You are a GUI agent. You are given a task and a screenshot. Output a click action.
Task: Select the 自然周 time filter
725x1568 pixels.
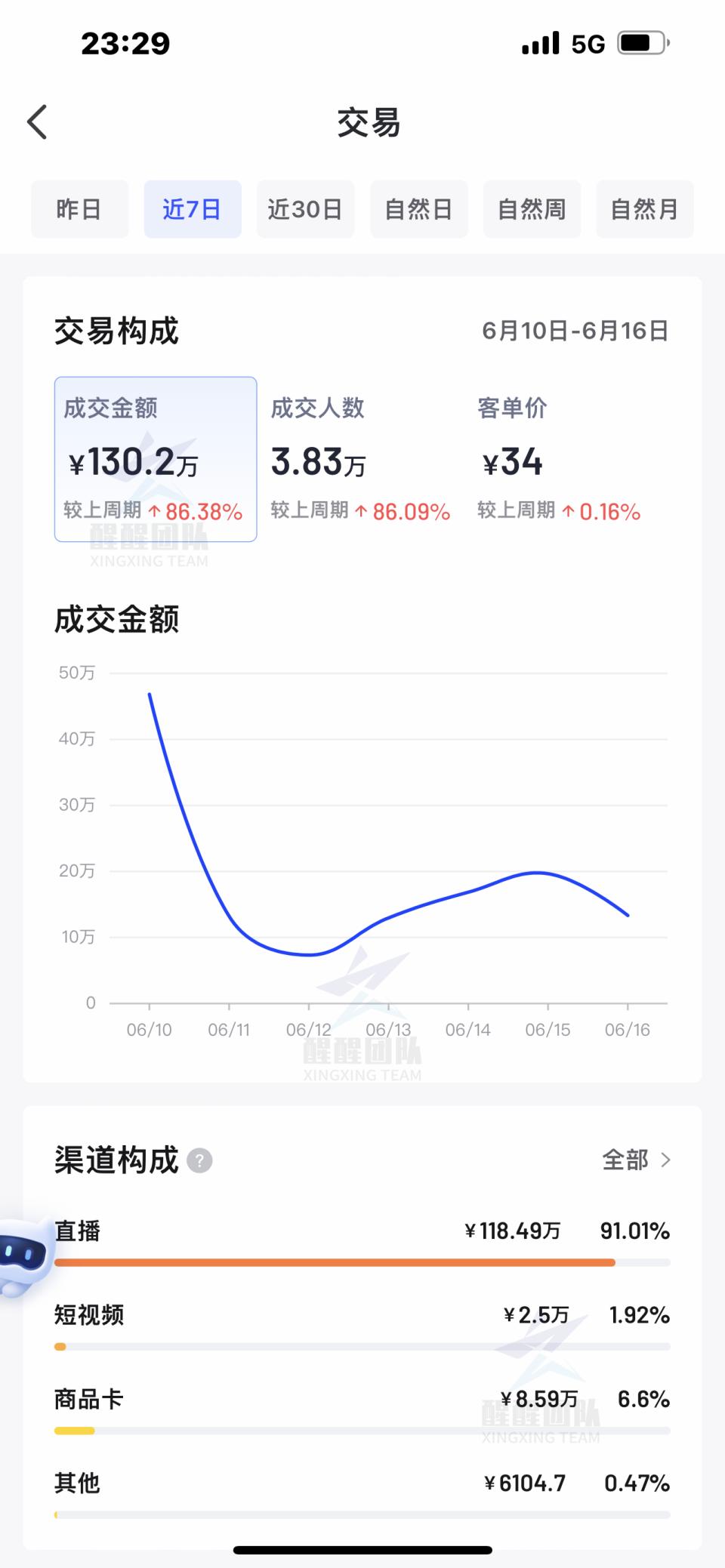532,209
